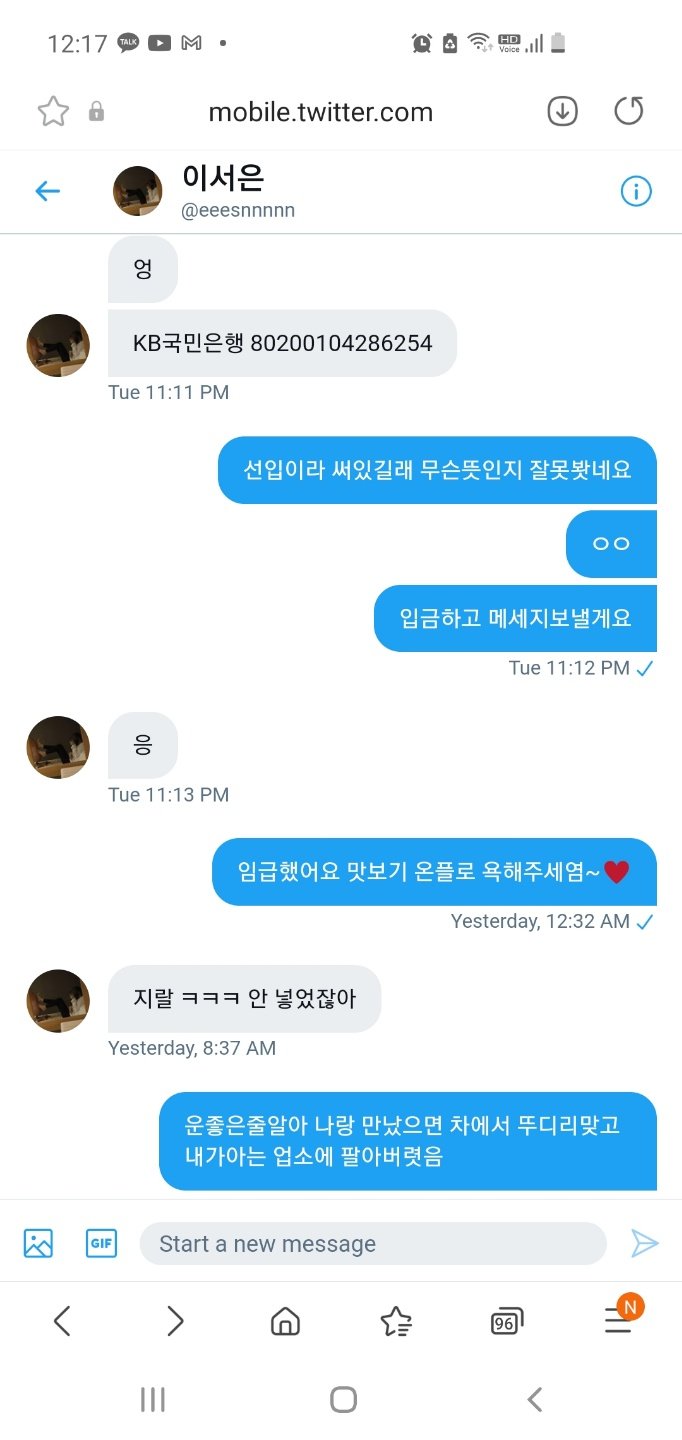
Task: Show recent apps from navigation bar
Action: [152, 1399]
